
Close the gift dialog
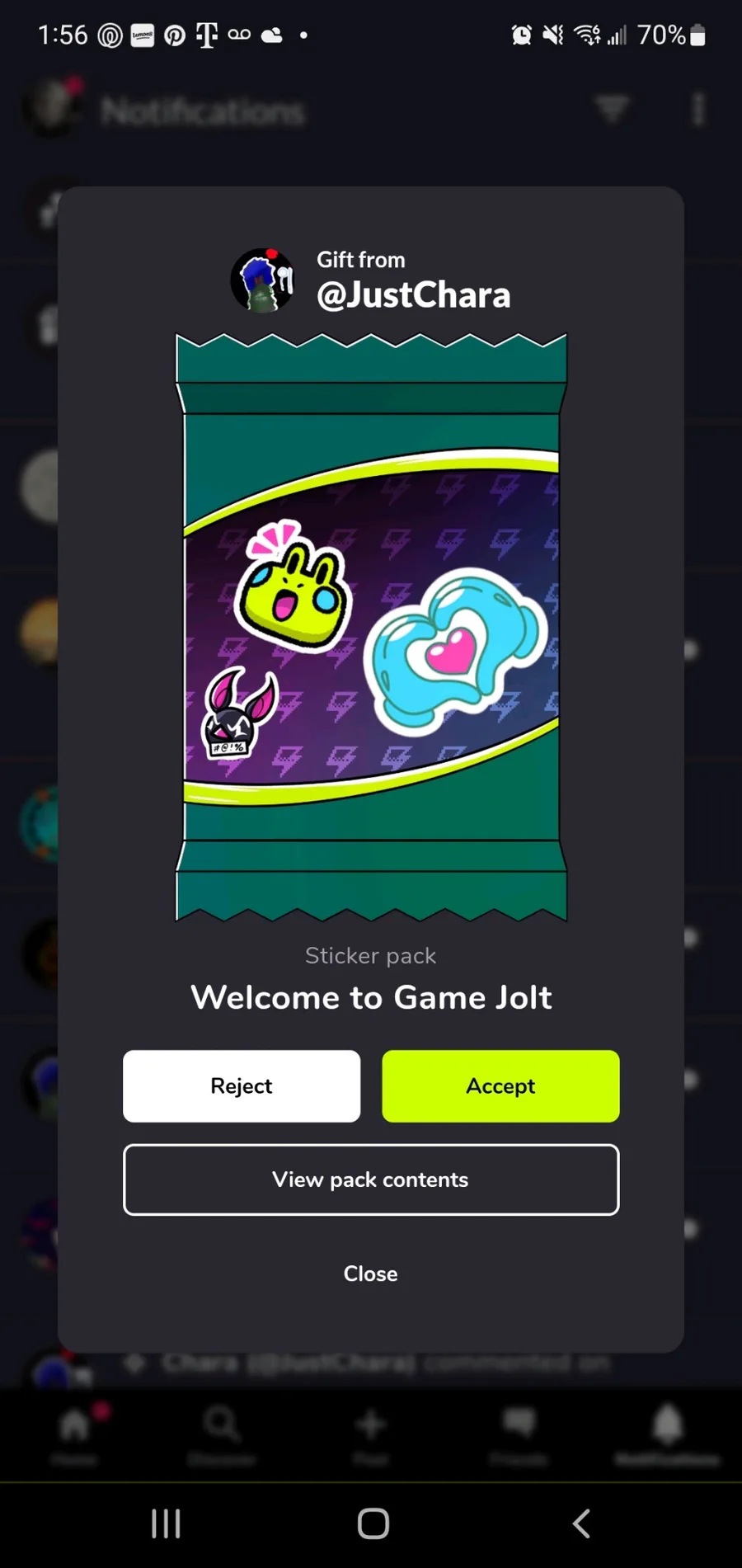[371, 1274]
